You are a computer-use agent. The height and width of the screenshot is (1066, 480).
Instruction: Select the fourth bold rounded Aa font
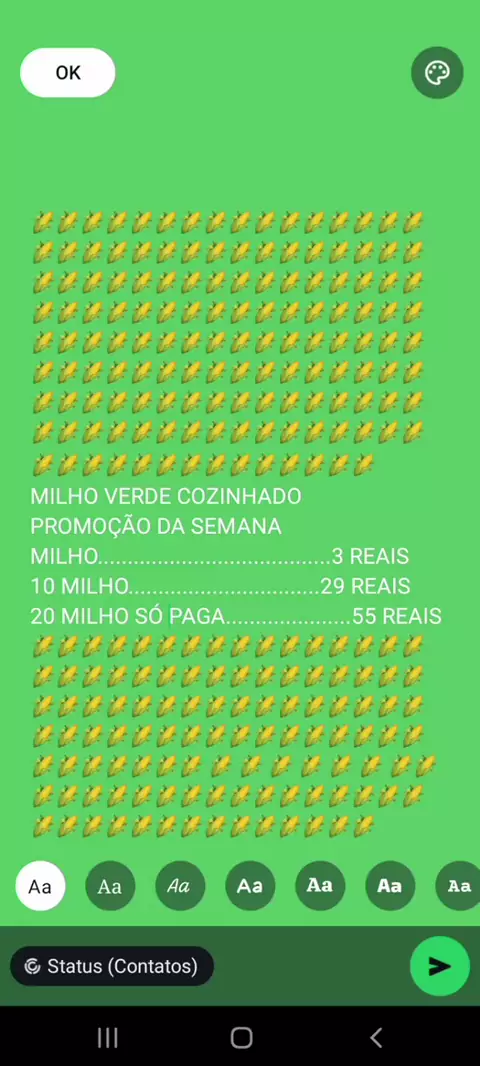pyautogui.click(x=250, y=886)
